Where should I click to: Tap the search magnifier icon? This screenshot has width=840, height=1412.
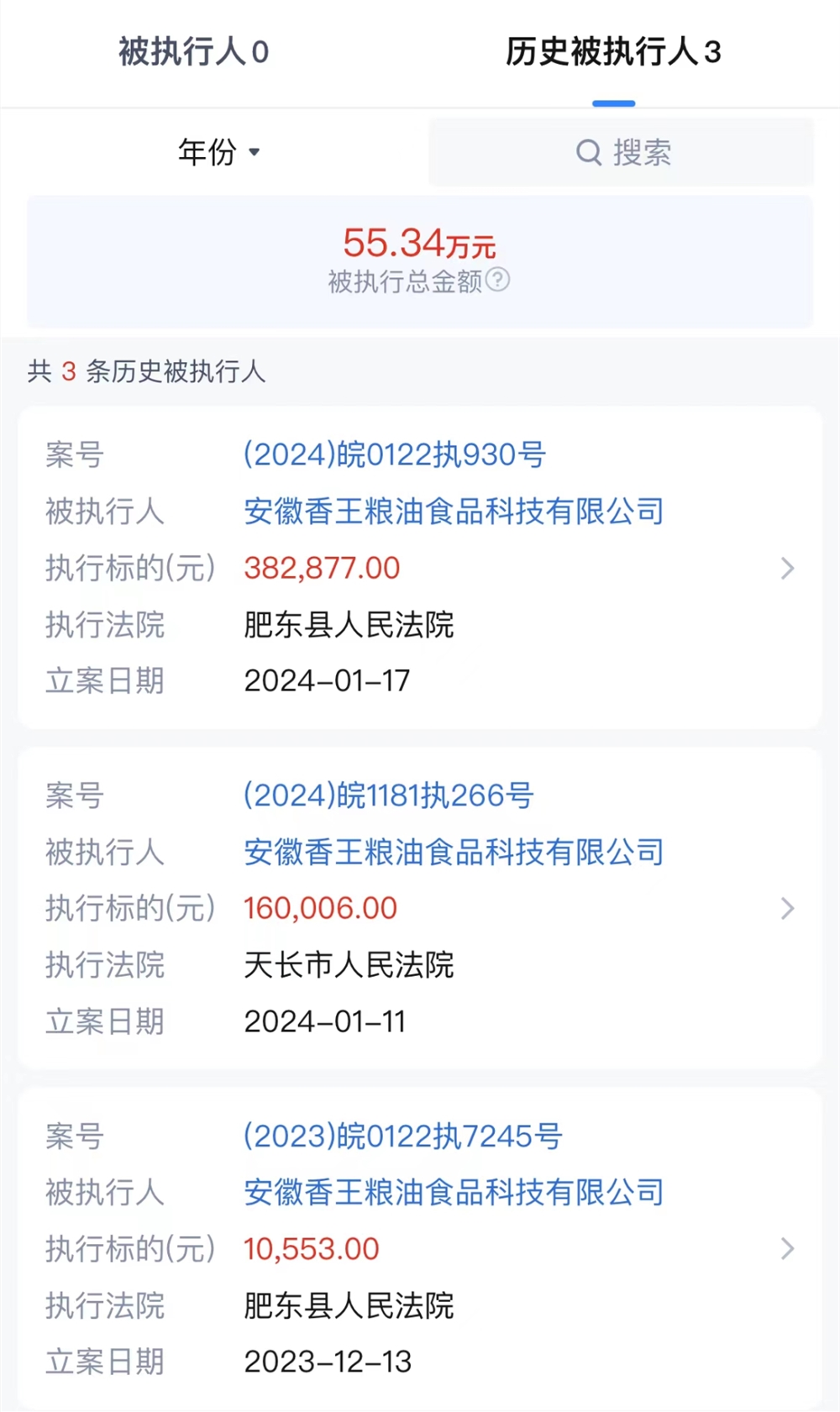pos(588,152)
